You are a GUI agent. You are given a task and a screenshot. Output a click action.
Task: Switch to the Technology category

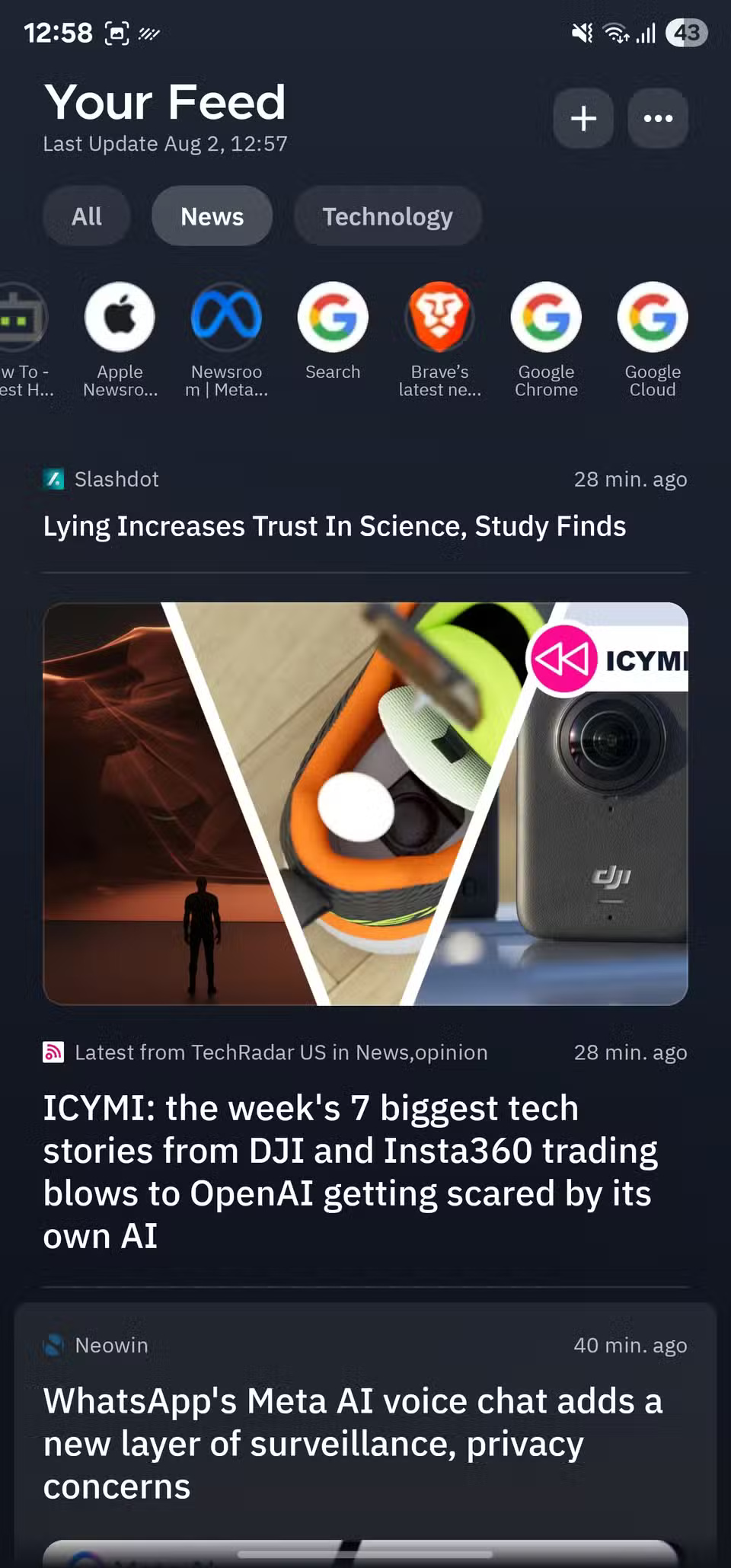tap(388, 216)
